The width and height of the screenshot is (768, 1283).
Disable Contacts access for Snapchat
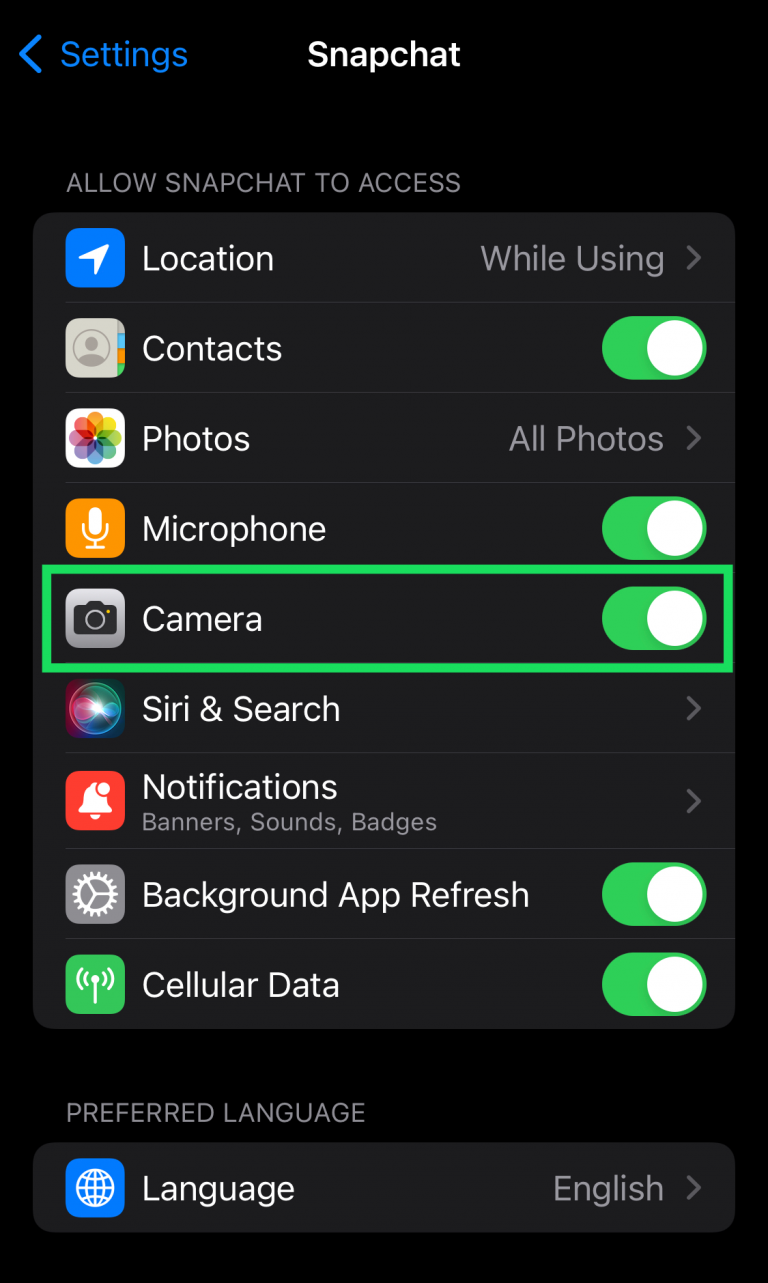[654, 348]
